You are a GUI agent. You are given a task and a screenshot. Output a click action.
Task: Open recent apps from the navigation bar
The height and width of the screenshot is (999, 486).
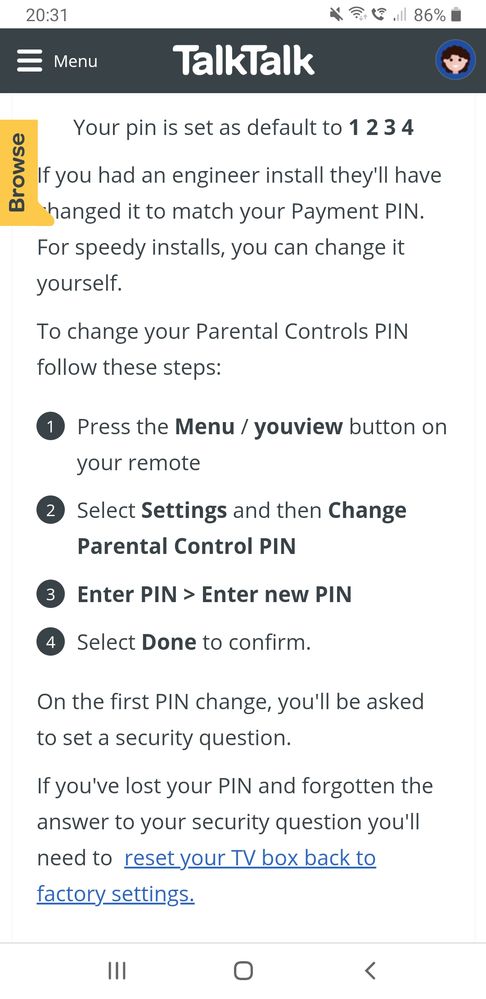116,970
